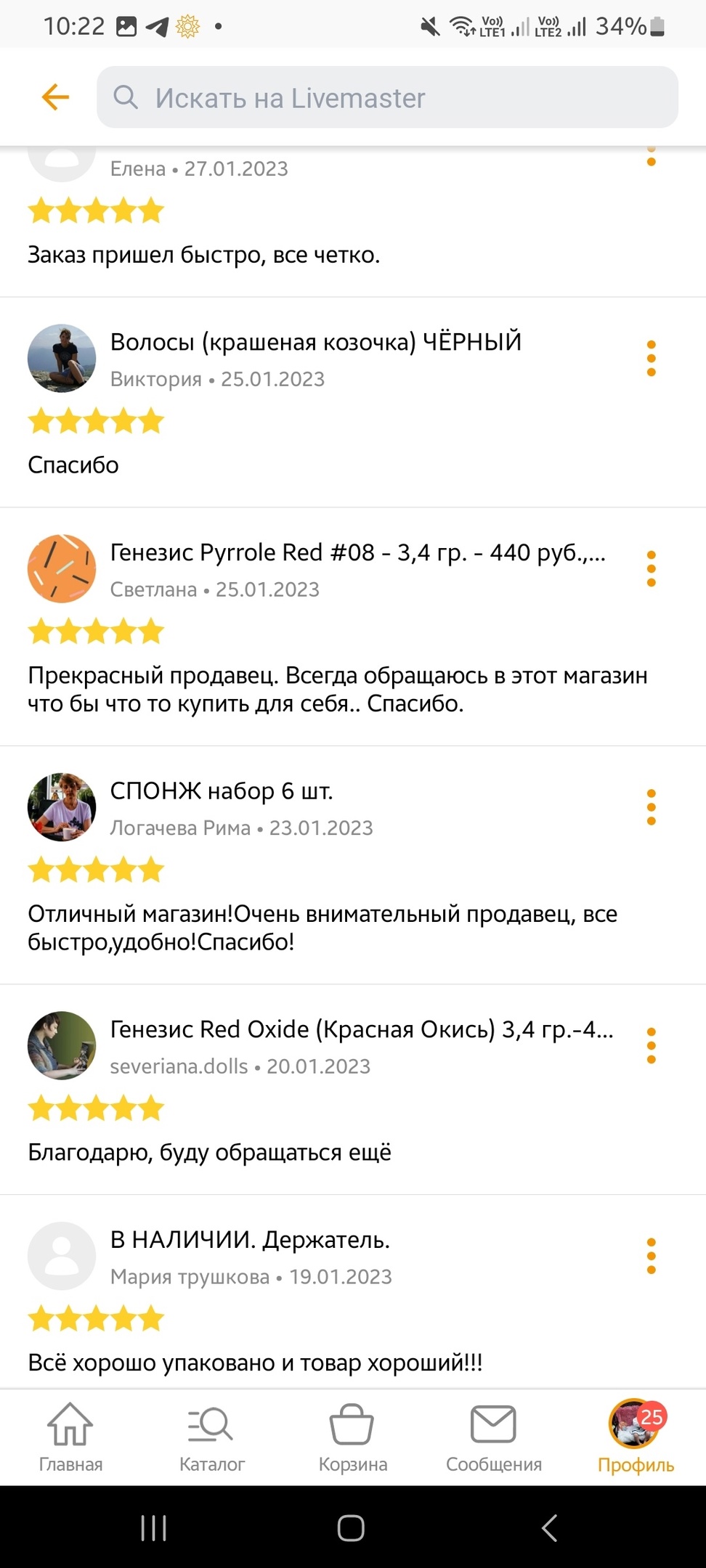Open the product СПОНЖ набор 6 шт.
This screenshot has width=706, height=1568.
coord(222,791)
